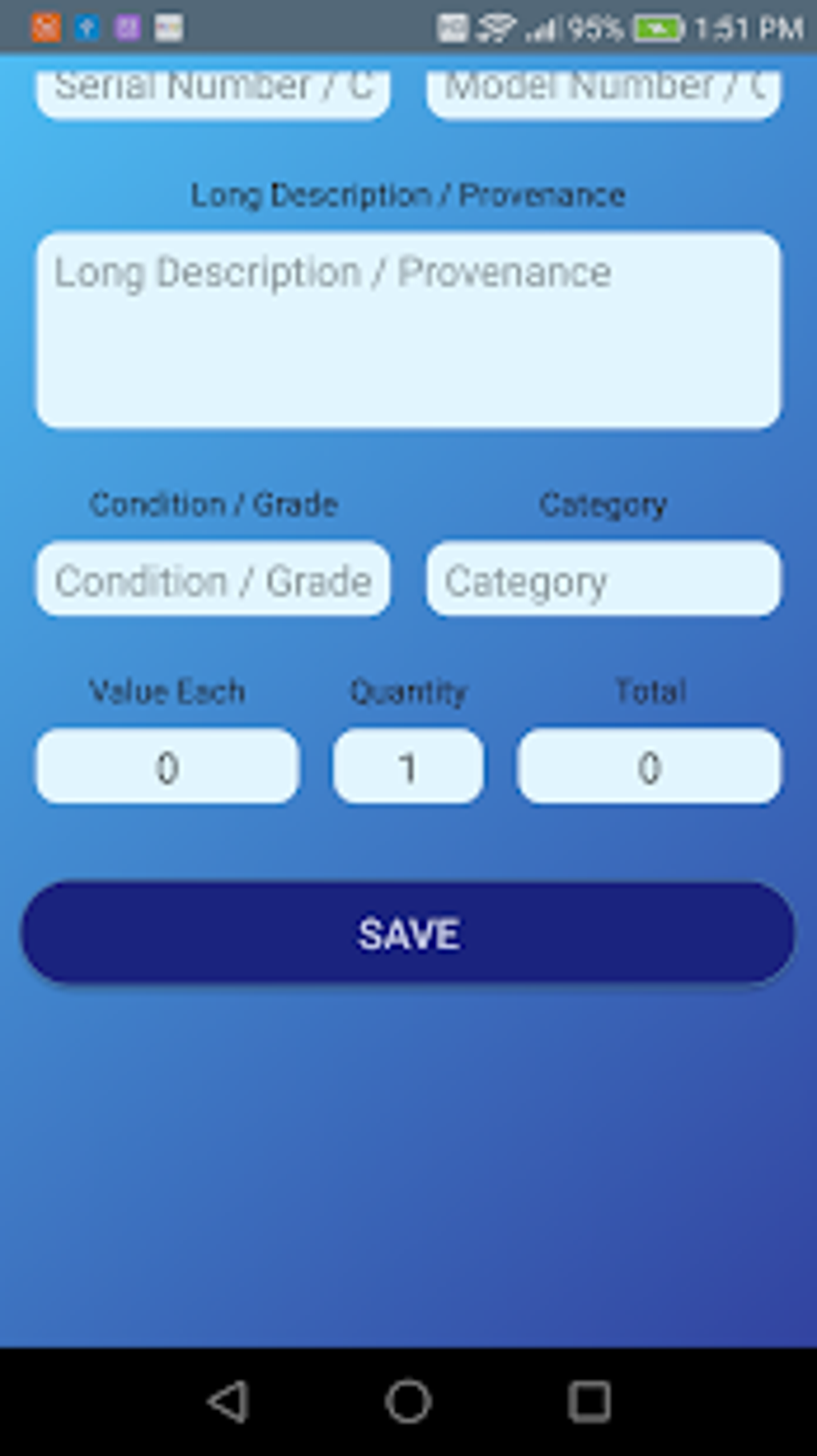Tap the Value Each field
This screenshot has width=817, height=1456.
tap(167, 766)
